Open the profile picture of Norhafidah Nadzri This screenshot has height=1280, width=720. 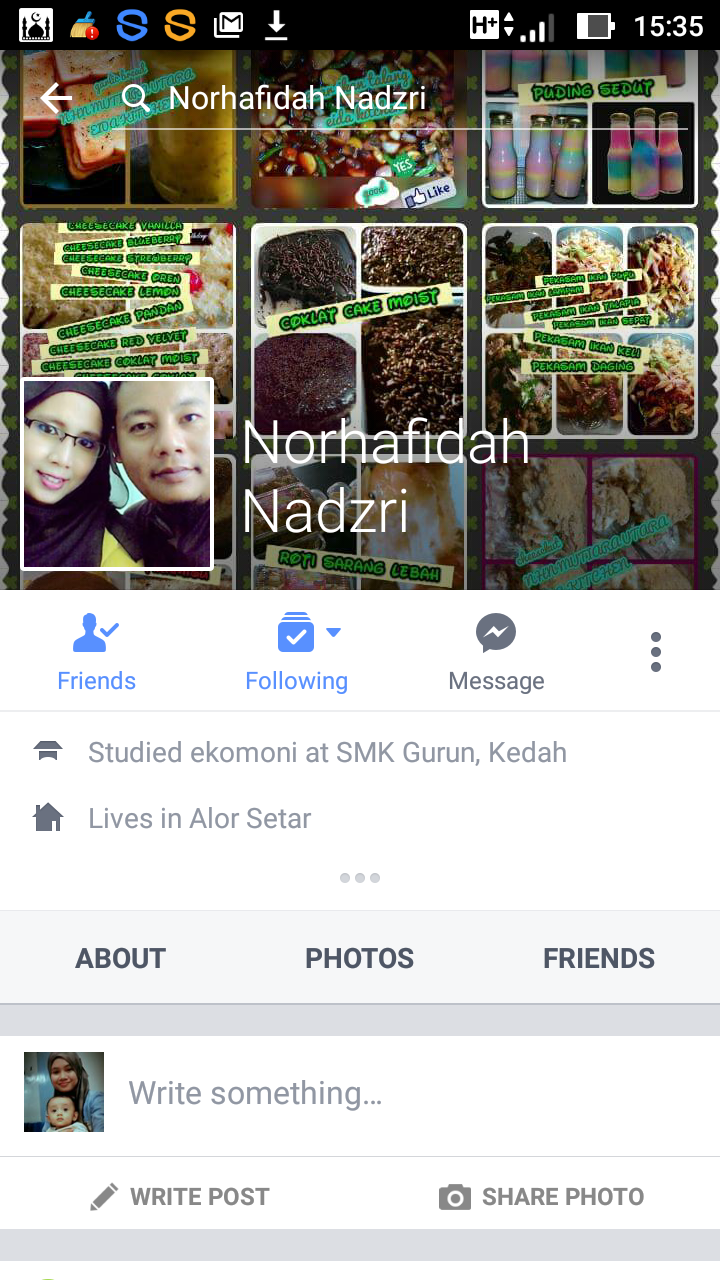coord(118,474)
